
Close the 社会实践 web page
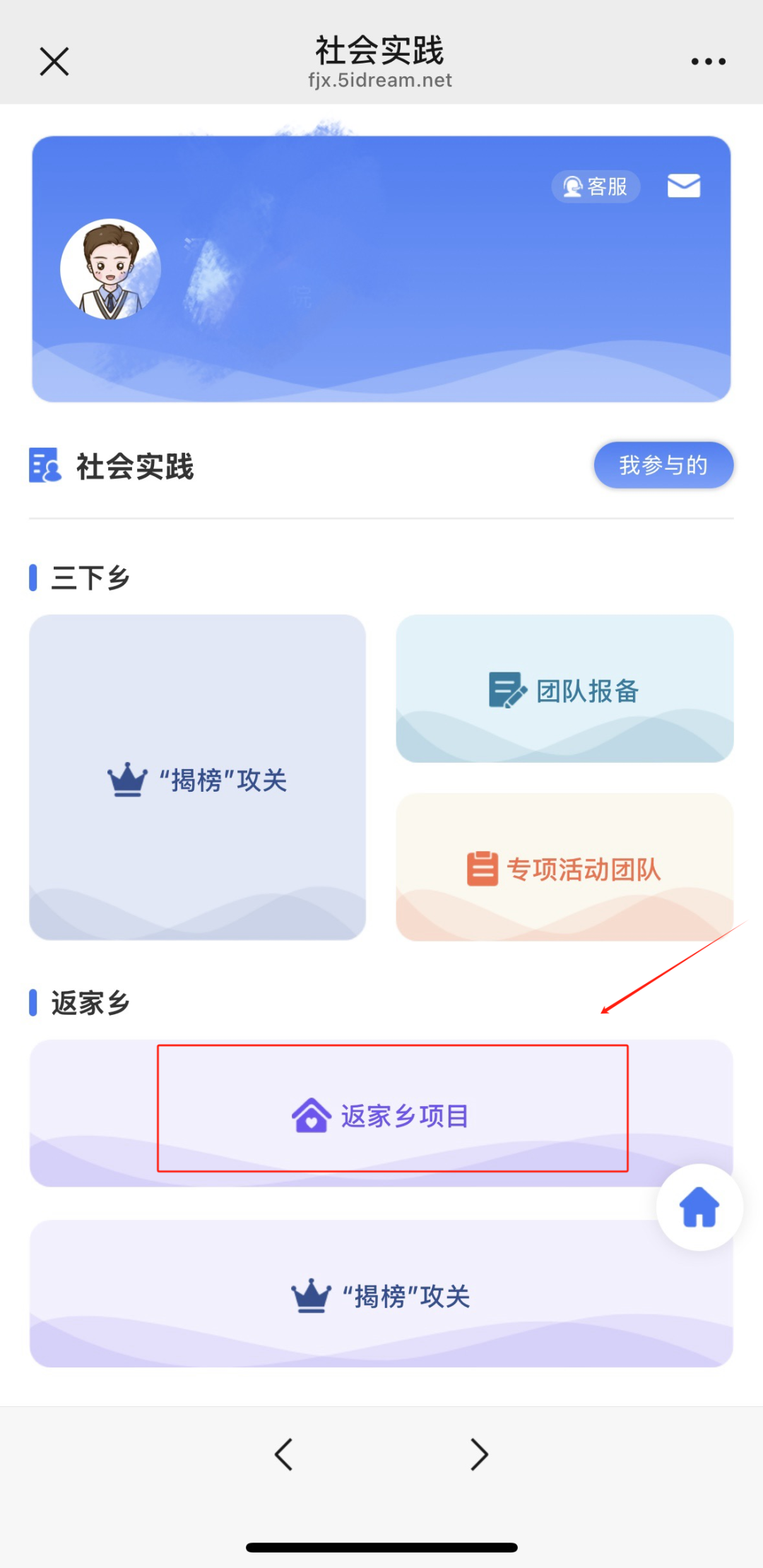click(54, 61)
